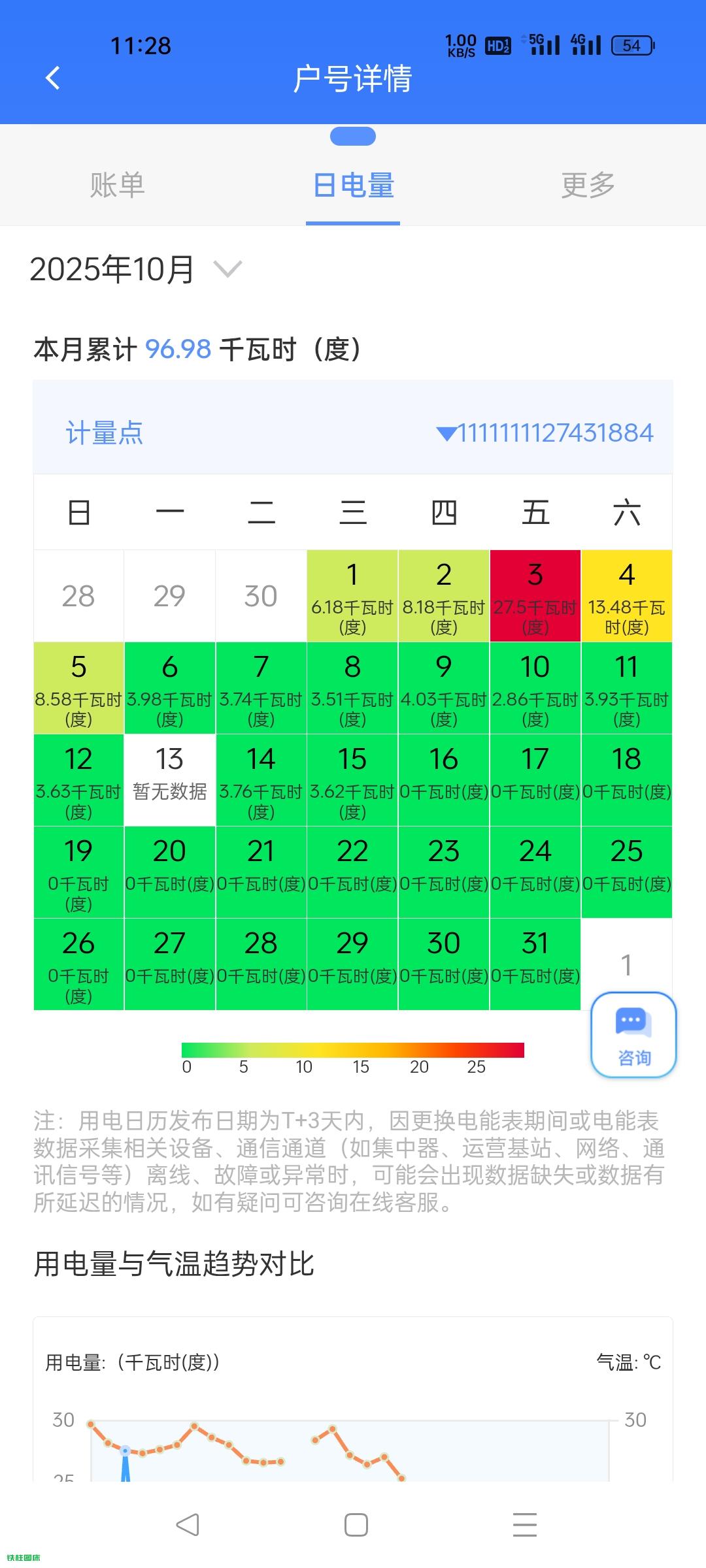Go back from the 户号详情 page

53,78
